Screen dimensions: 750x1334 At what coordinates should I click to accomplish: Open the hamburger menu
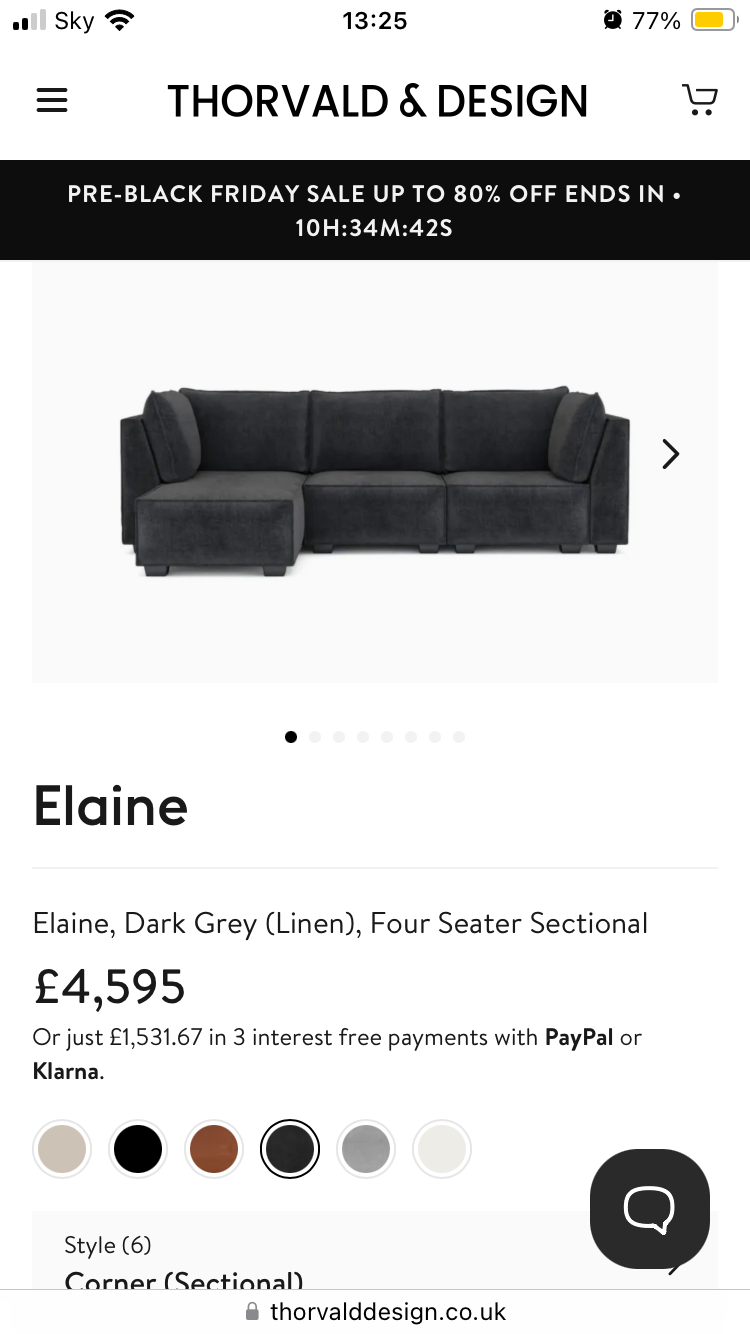(x=52, y=100)
